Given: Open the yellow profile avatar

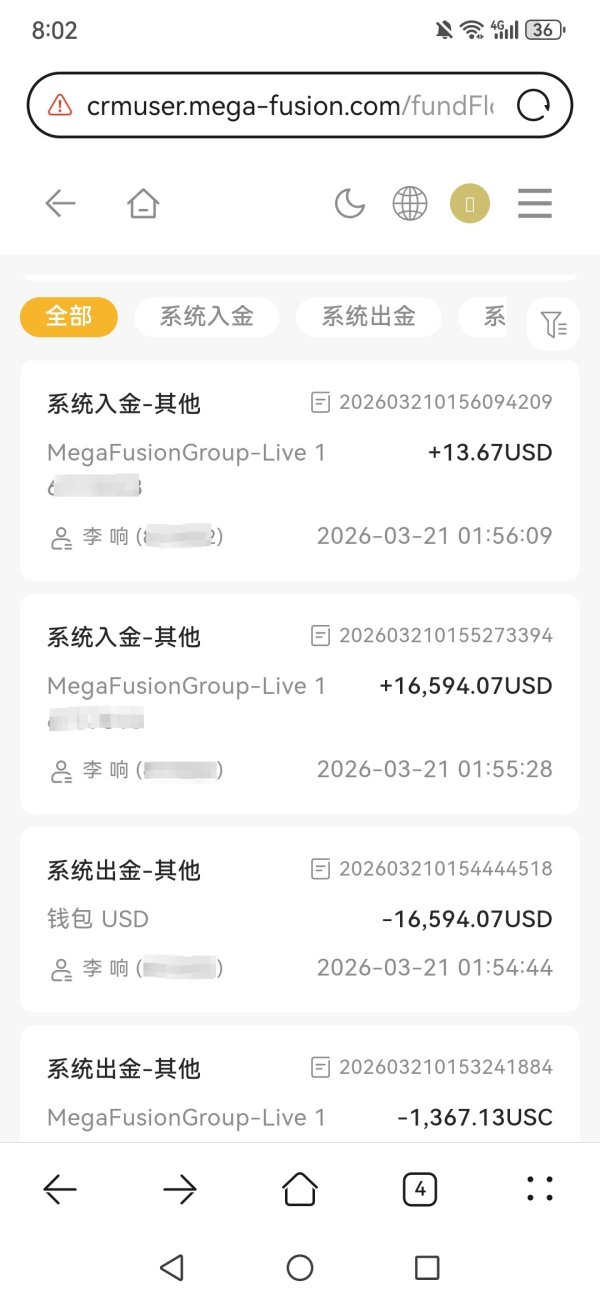Looking at the screenshot, I should coord(470,204).
